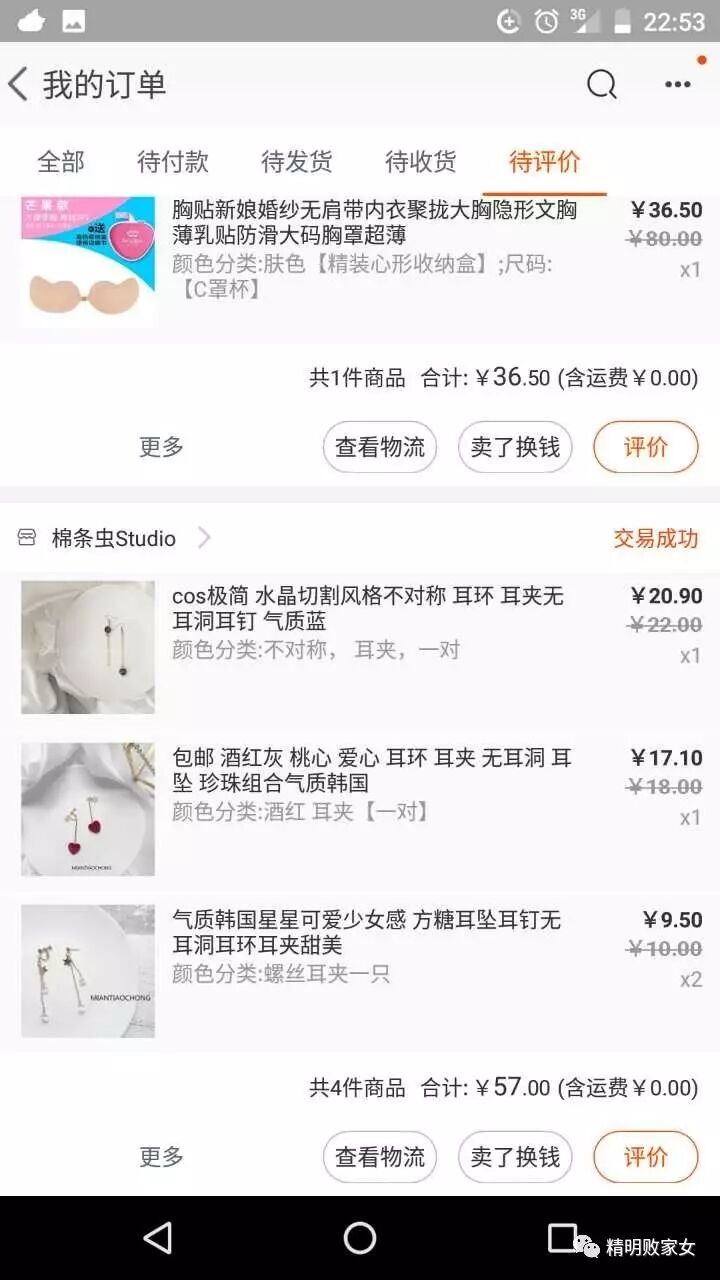The width and height of the screenshot is (720, 1280).
Task: Switch to the 全部 tab
Action: click(x=61, y=161)
